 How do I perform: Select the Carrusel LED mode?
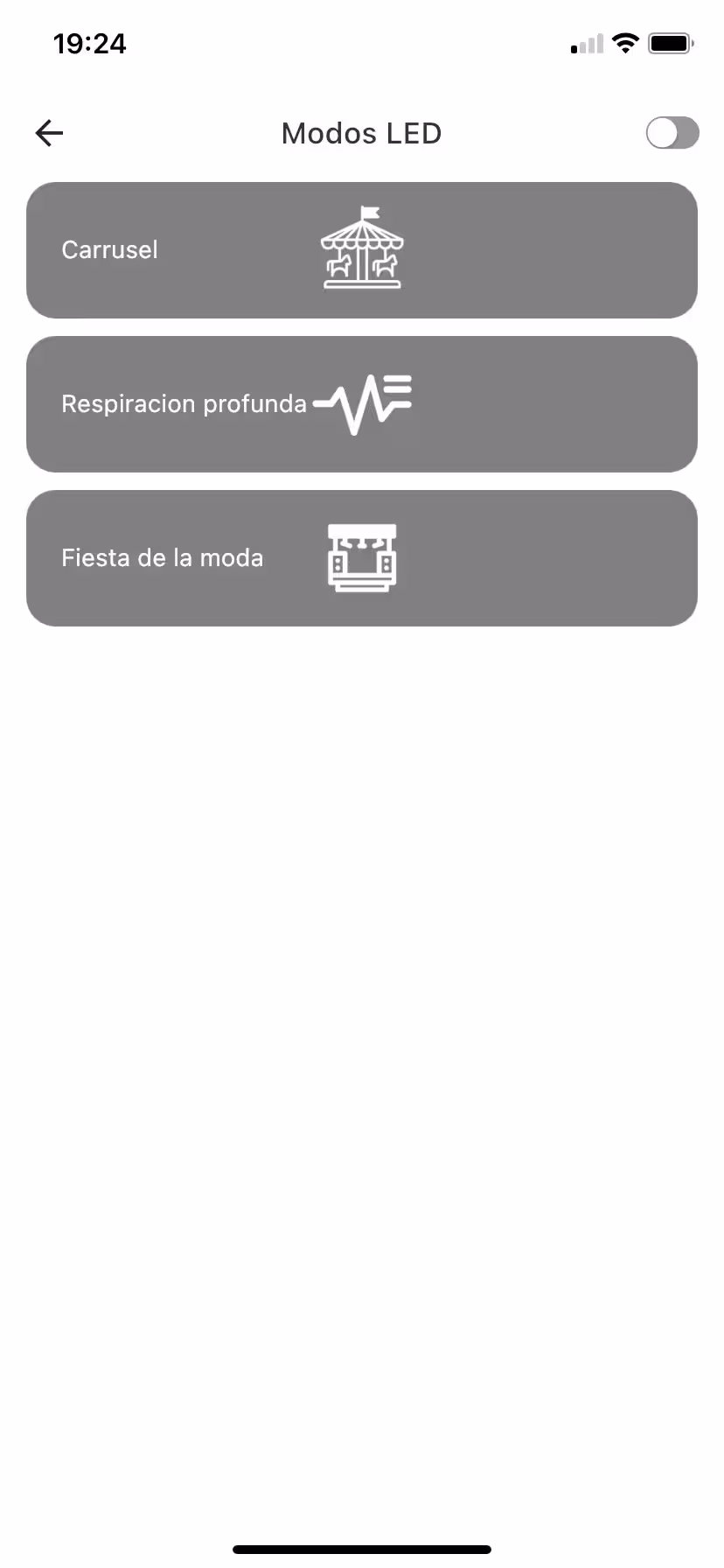click(x=362, y=250)
